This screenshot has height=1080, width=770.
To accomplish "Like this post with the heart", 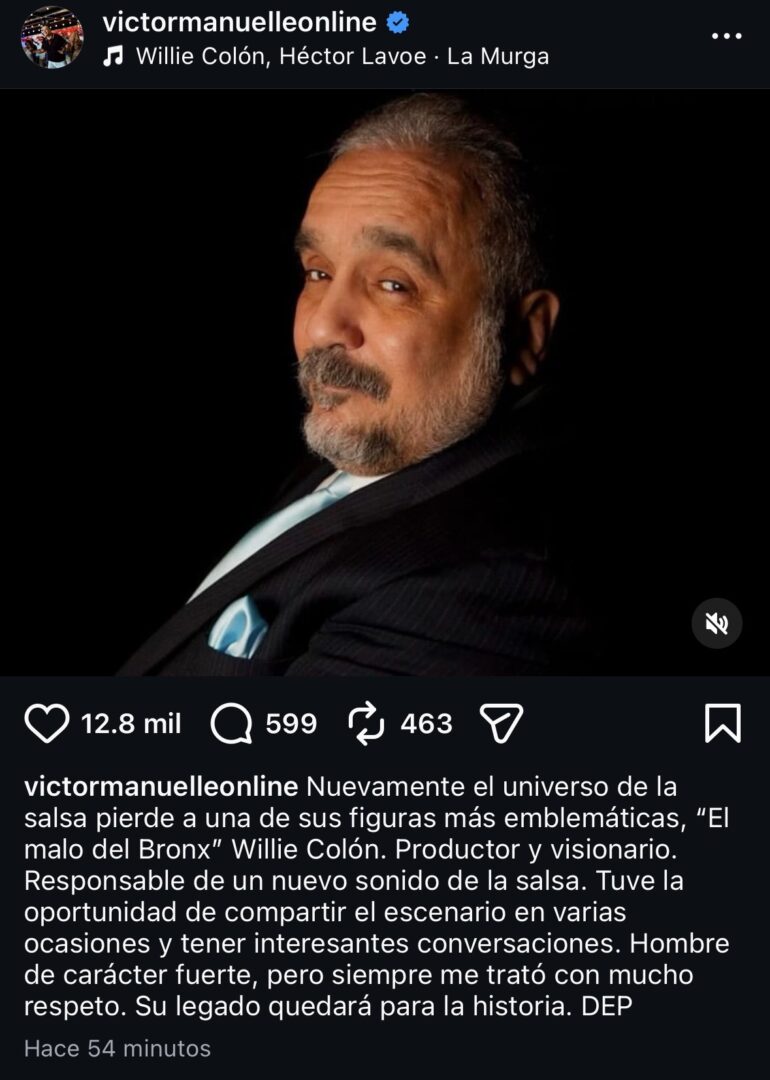I will (47, 723).
